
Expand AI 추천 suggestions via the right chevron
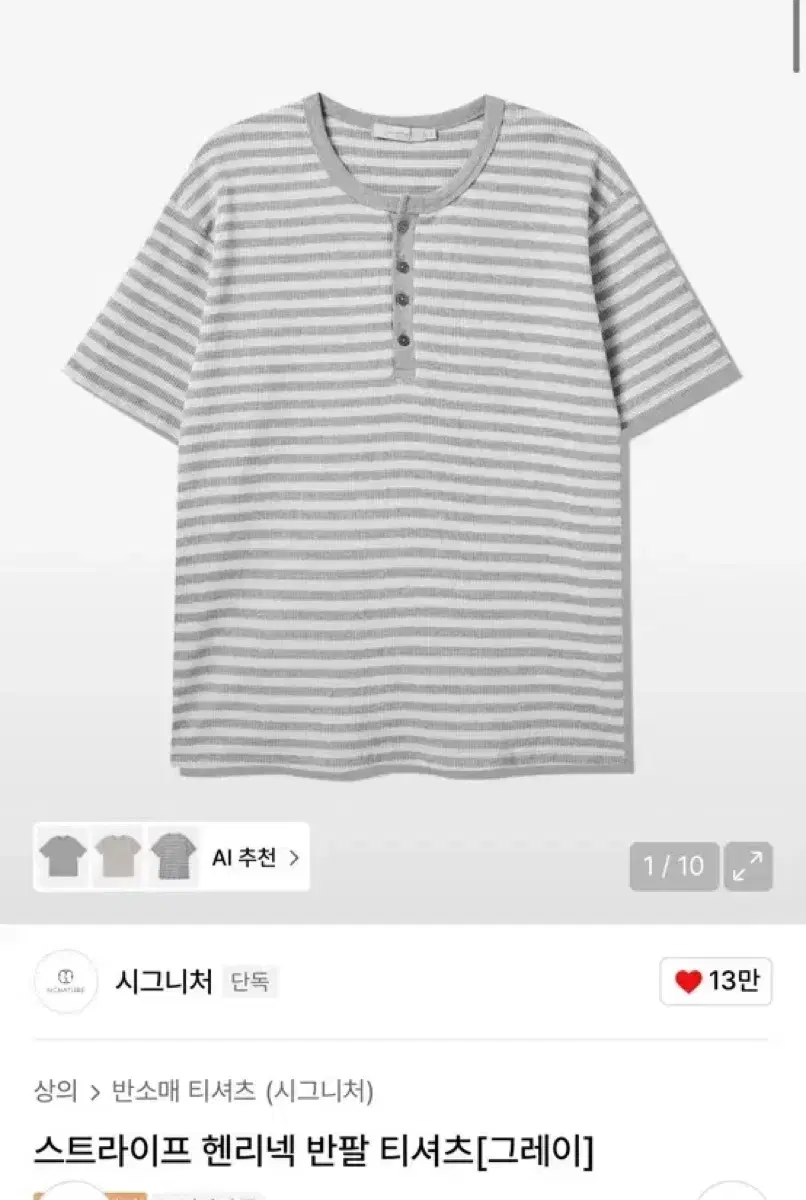pyautogui.click(x=292, y=858)
